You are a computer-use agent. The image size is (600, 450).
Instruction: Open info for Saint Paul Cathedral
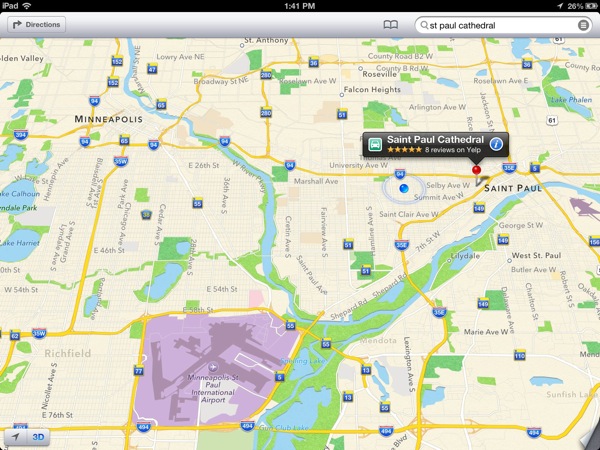[496, 144]
